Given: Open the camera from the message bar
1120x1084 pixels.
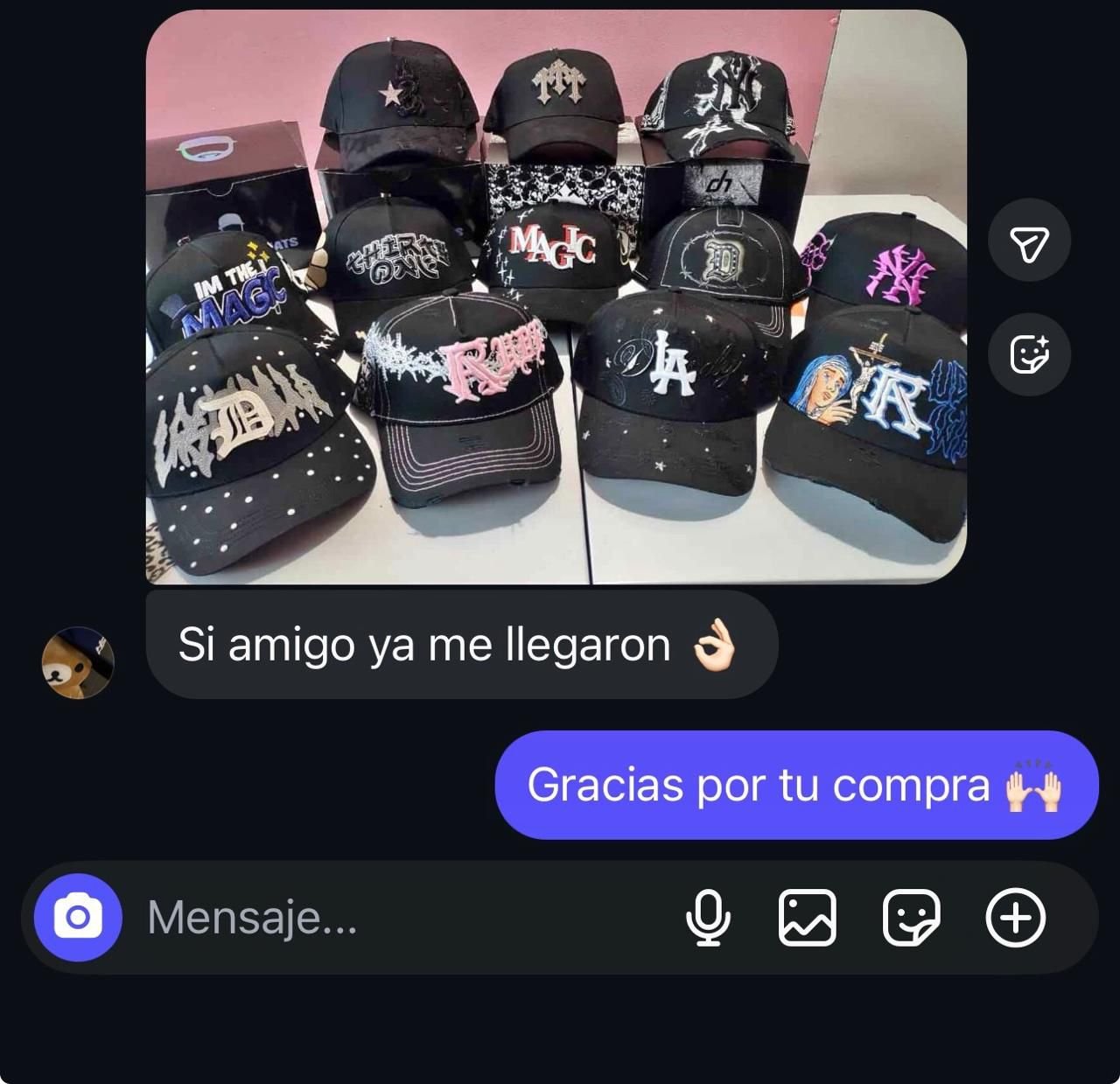Looking at the screenshot, I should pyautogui.click(x=78, y=918).
